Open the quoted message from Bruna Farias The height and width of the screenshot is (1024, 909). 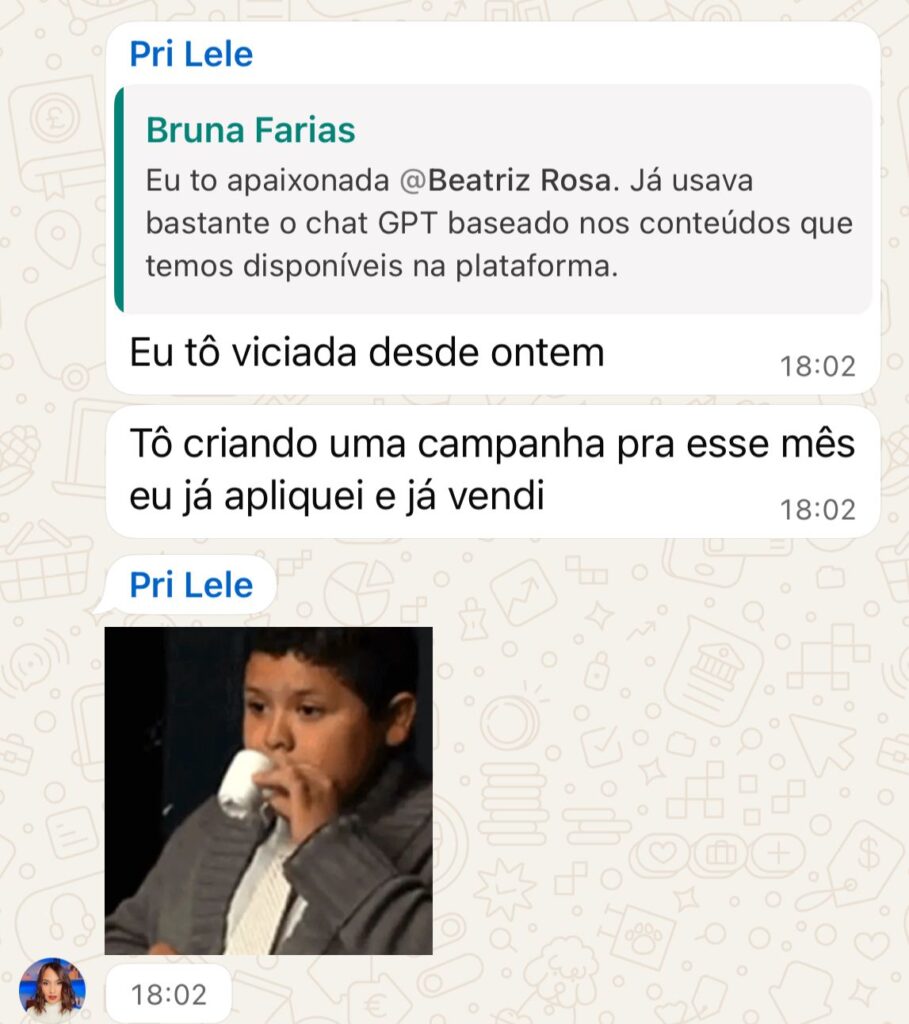tap(494, 199)
